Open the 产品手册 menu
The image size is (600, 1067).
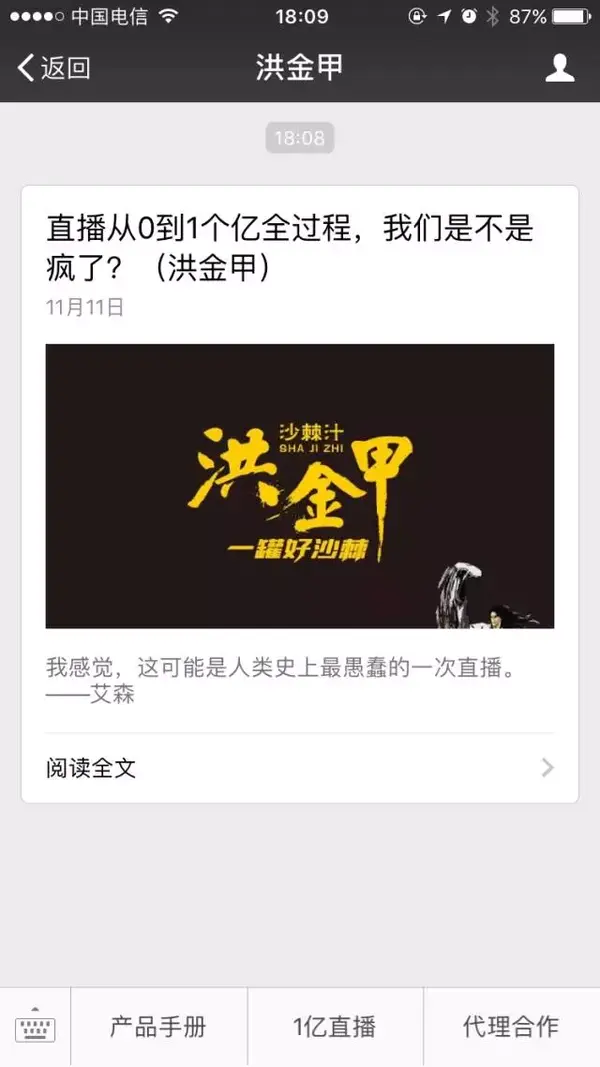(x=159, y=1027)
